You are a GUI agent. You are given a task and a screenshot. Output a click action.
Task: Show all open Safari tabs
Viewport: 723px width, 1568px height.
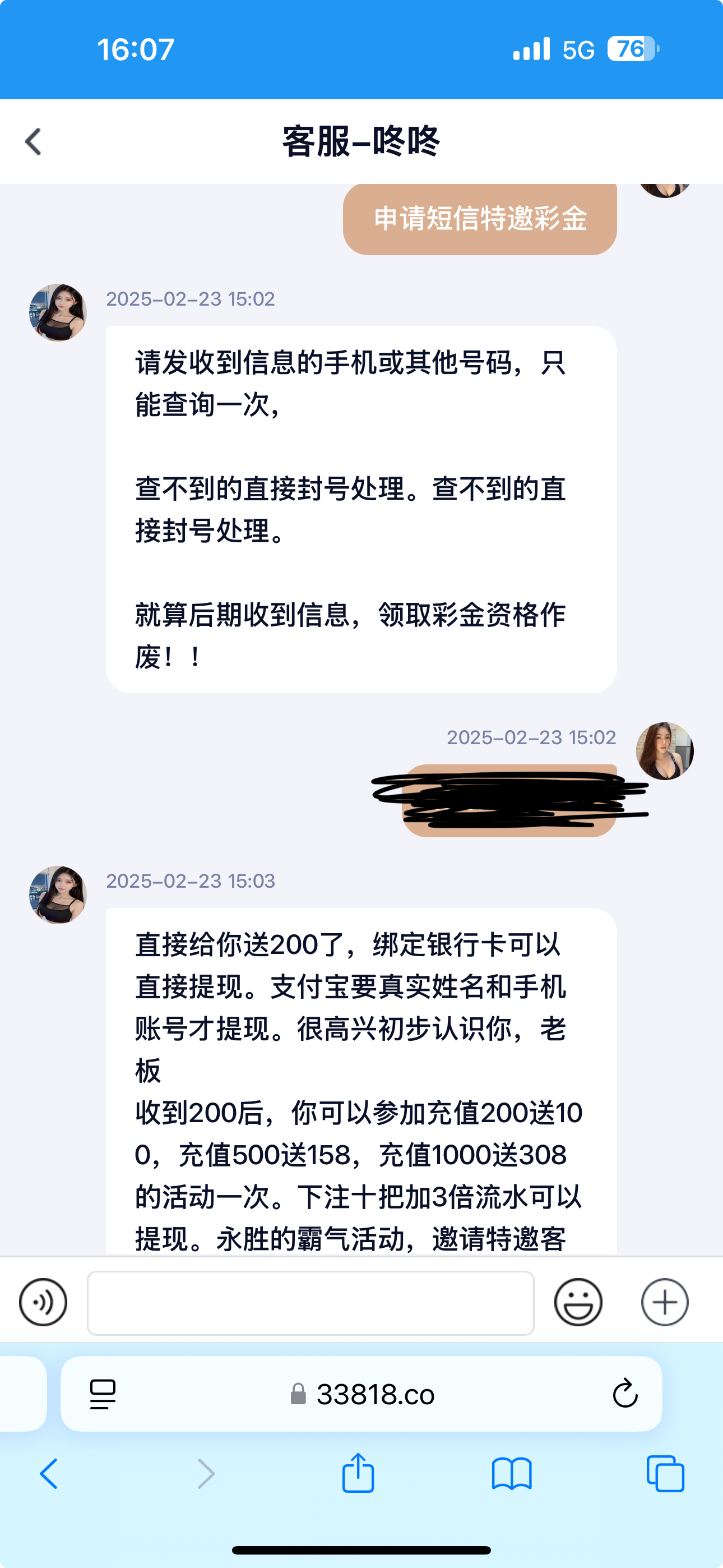click(665, 1474)
